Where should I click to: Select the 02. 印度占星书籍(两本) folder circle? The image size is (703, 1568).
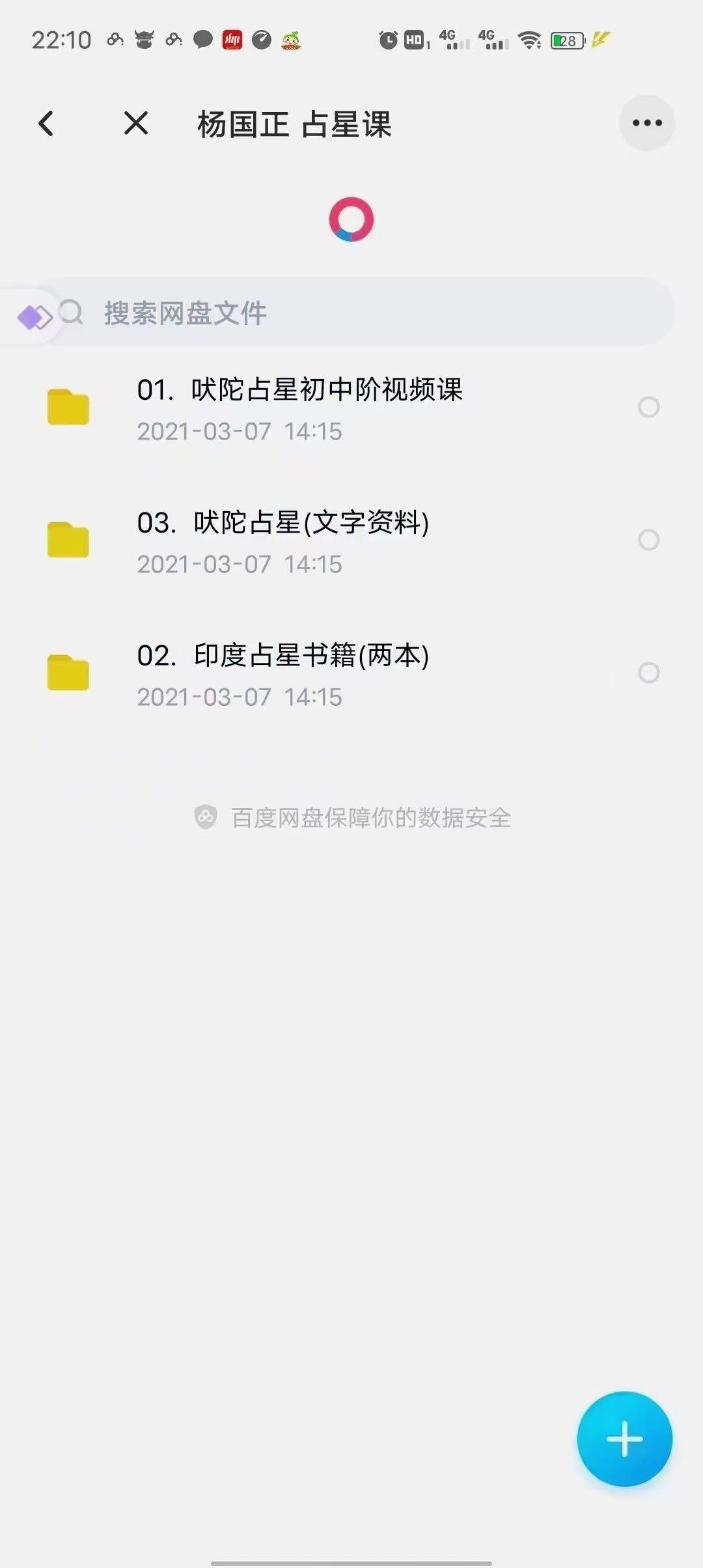pos(648,673)
